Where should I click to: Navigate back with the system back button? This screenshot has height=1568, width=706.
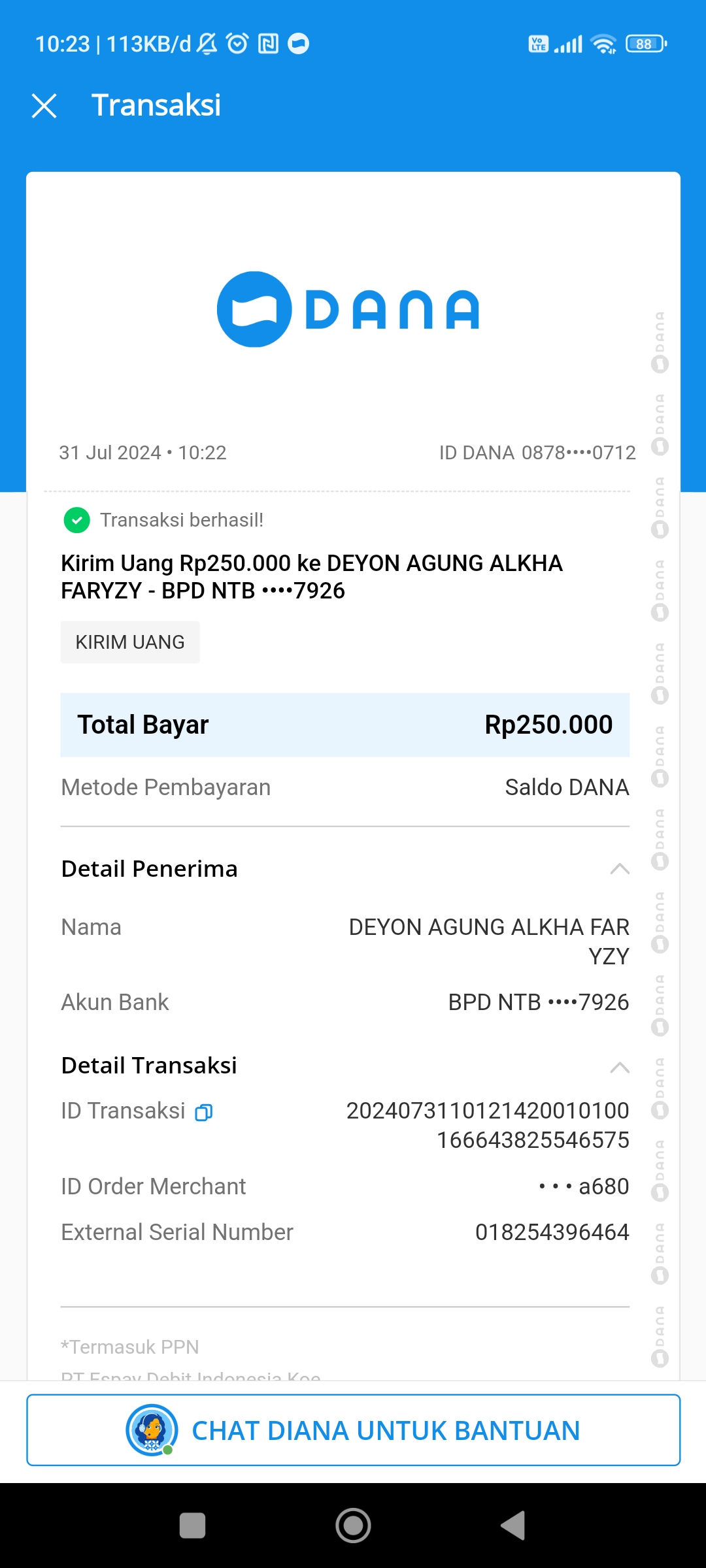[513, 1526]
